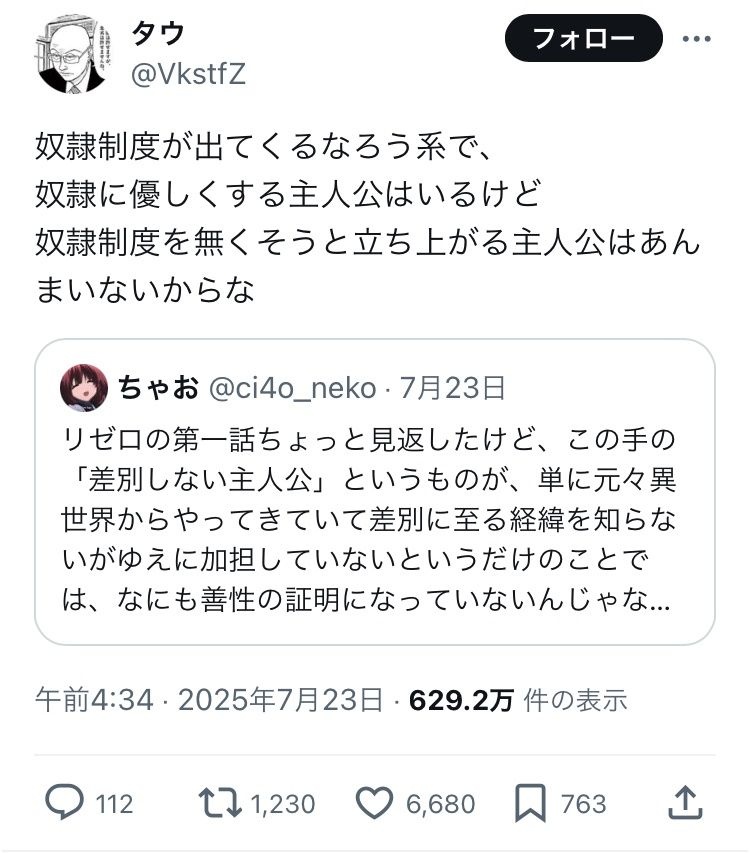Share this post
The width and height of the screenshot is (750, 853).
point(684,801)
